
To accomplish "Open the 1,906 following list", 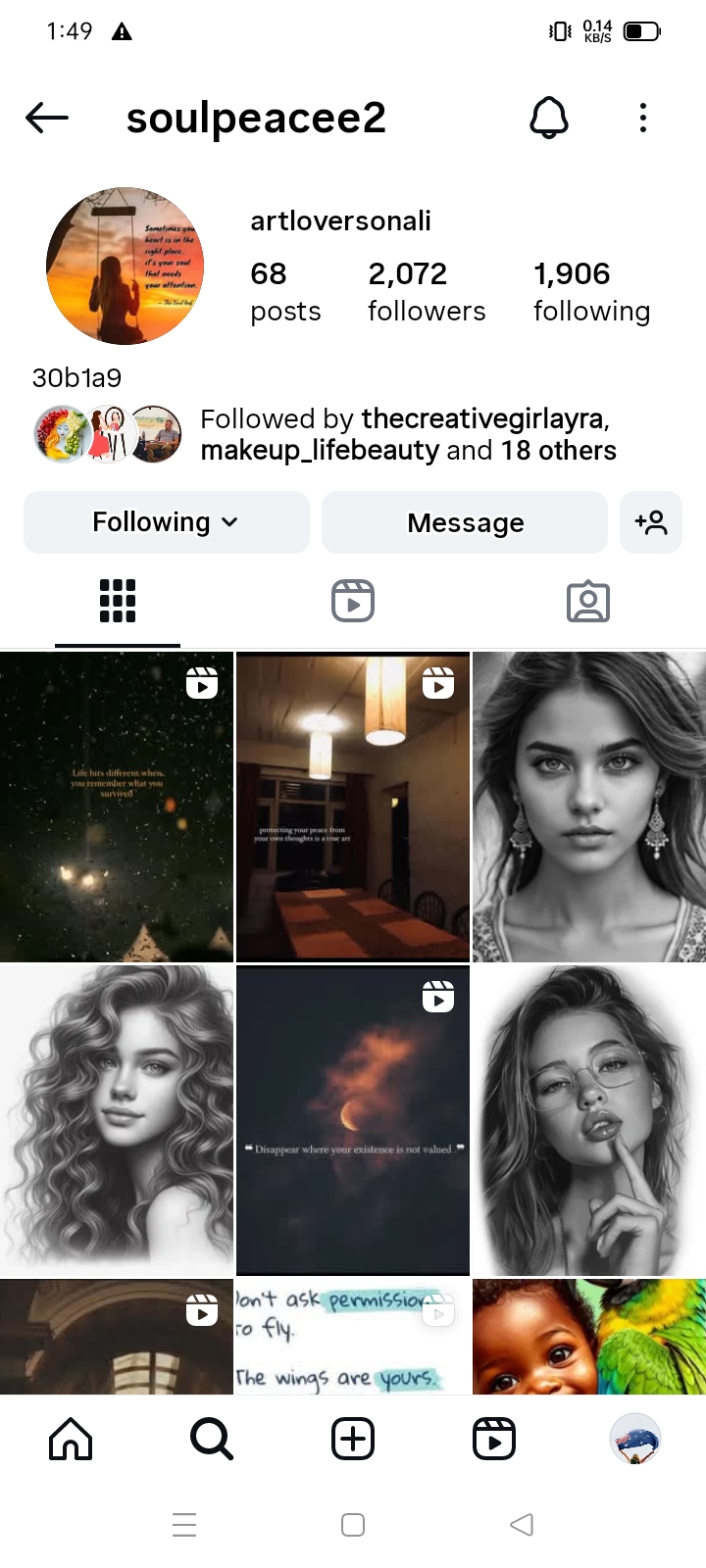I will click(x=591, y=291).
